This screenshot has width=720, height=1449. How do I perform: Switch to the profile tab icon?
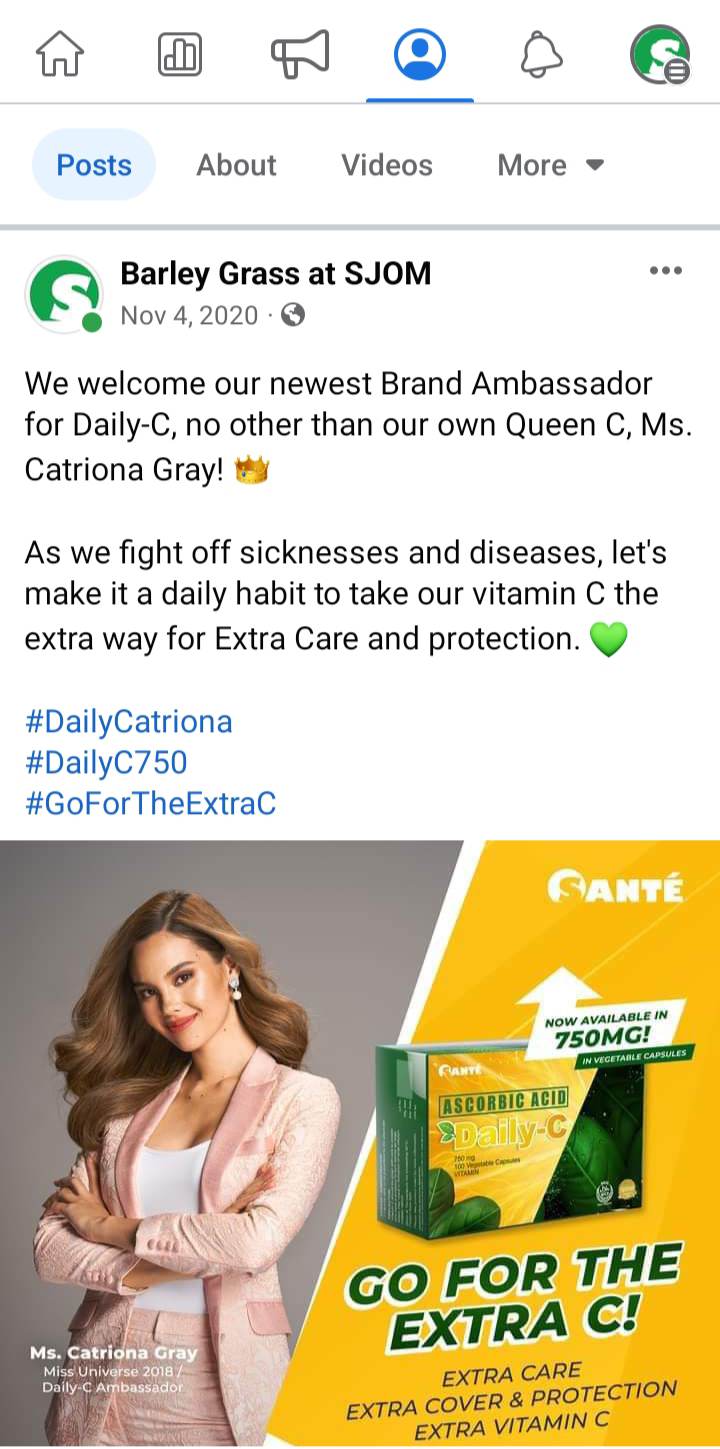(x=420, y=54)
